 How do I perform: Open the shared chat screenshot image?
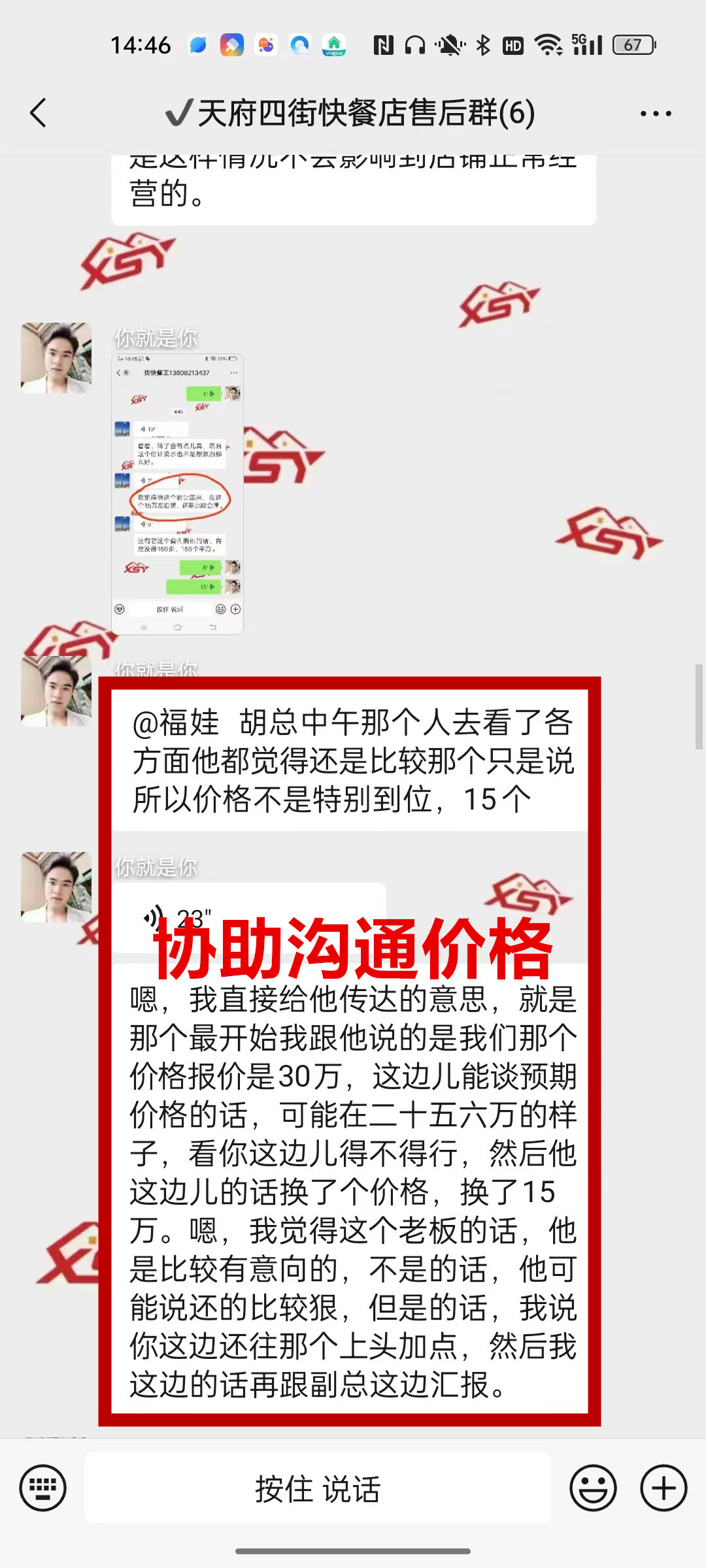[x=177, y=494]
